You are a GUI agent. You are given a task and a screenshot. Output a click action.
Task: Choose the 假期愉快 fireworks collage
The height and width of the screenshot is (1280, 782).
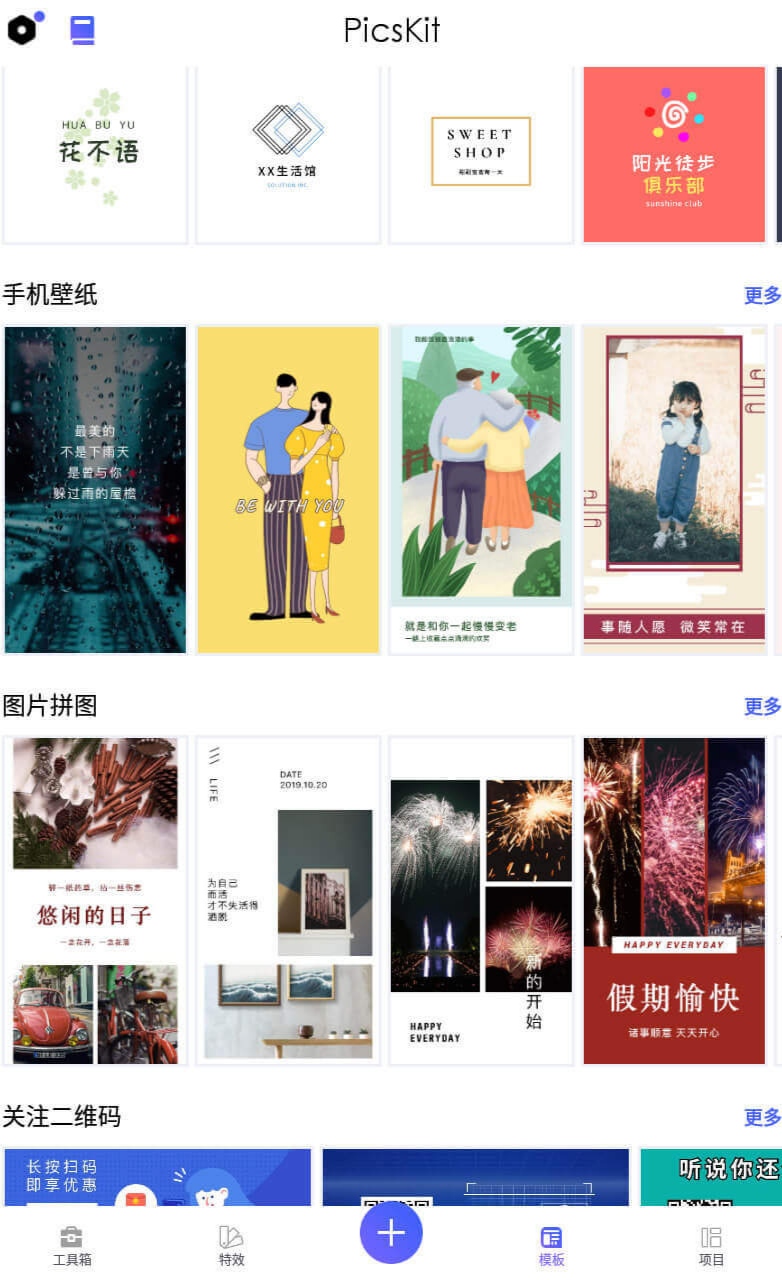pyautogui.click(x=674, y=901)
